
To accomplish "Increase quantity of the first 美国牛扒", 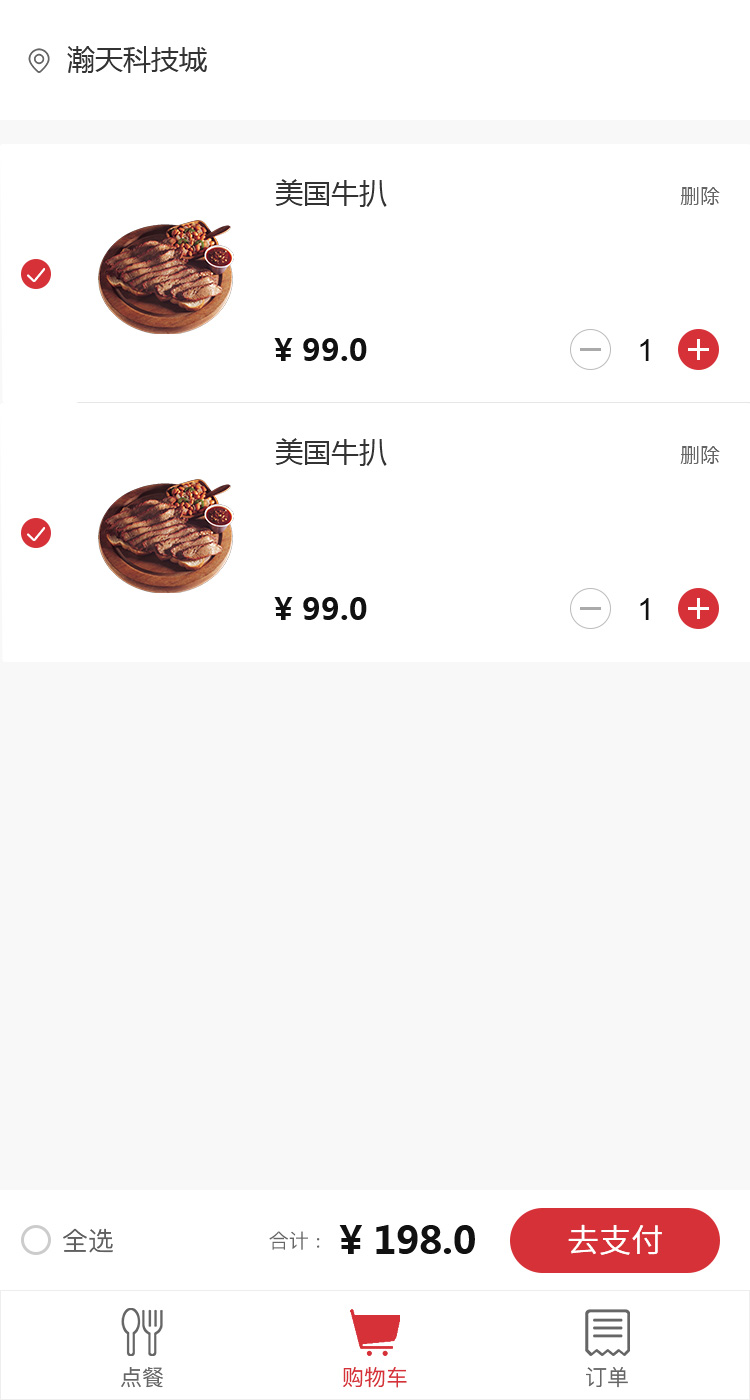I will [698, 350].
